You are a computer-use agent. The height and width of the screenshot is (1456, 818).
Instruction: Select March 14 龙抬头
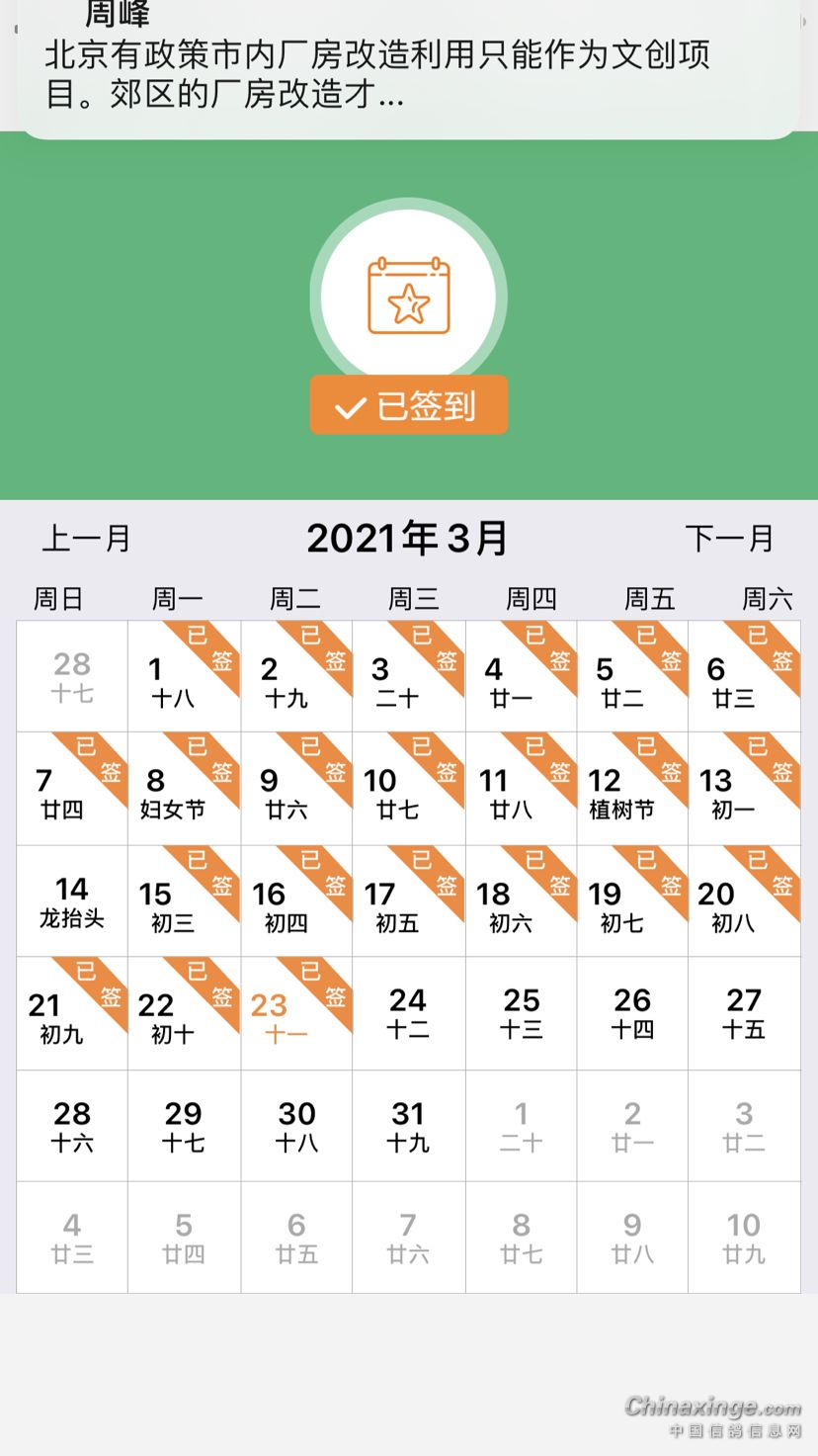(x=72, y=901)
